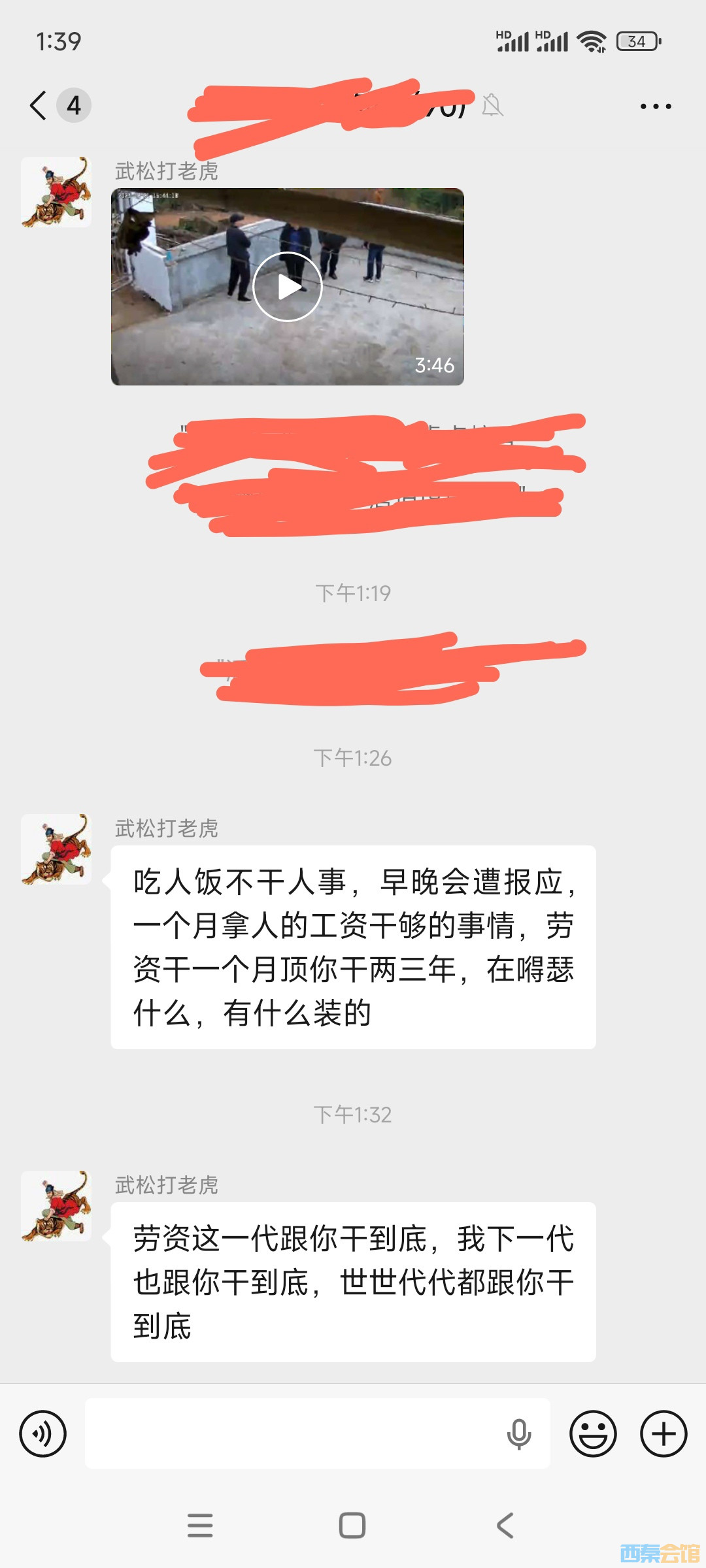Open the emoji picker
706x1568 pixels.
pos(593,1433)
